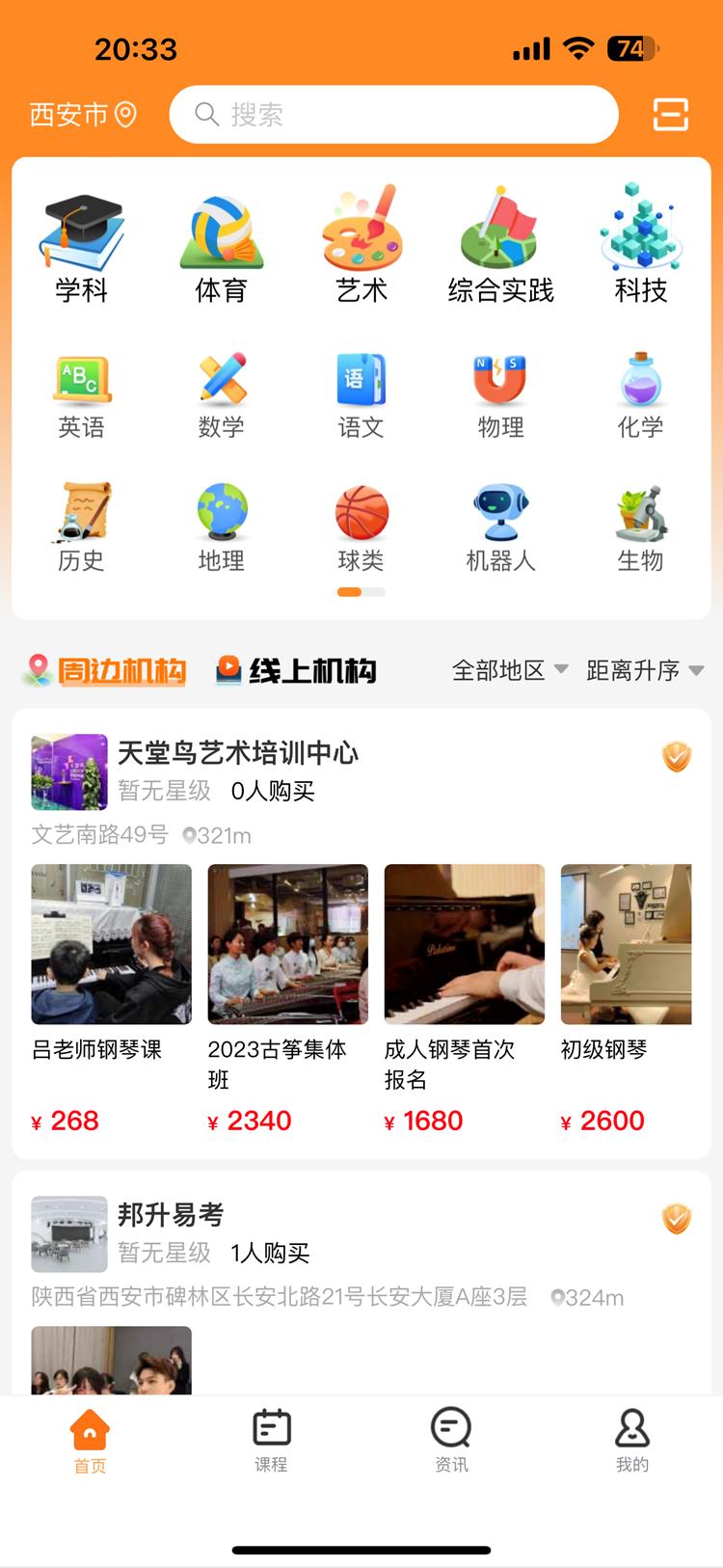Open the 搜索 search box
The width and height of the screenshot is (723, 1568).
pos(393,115)
